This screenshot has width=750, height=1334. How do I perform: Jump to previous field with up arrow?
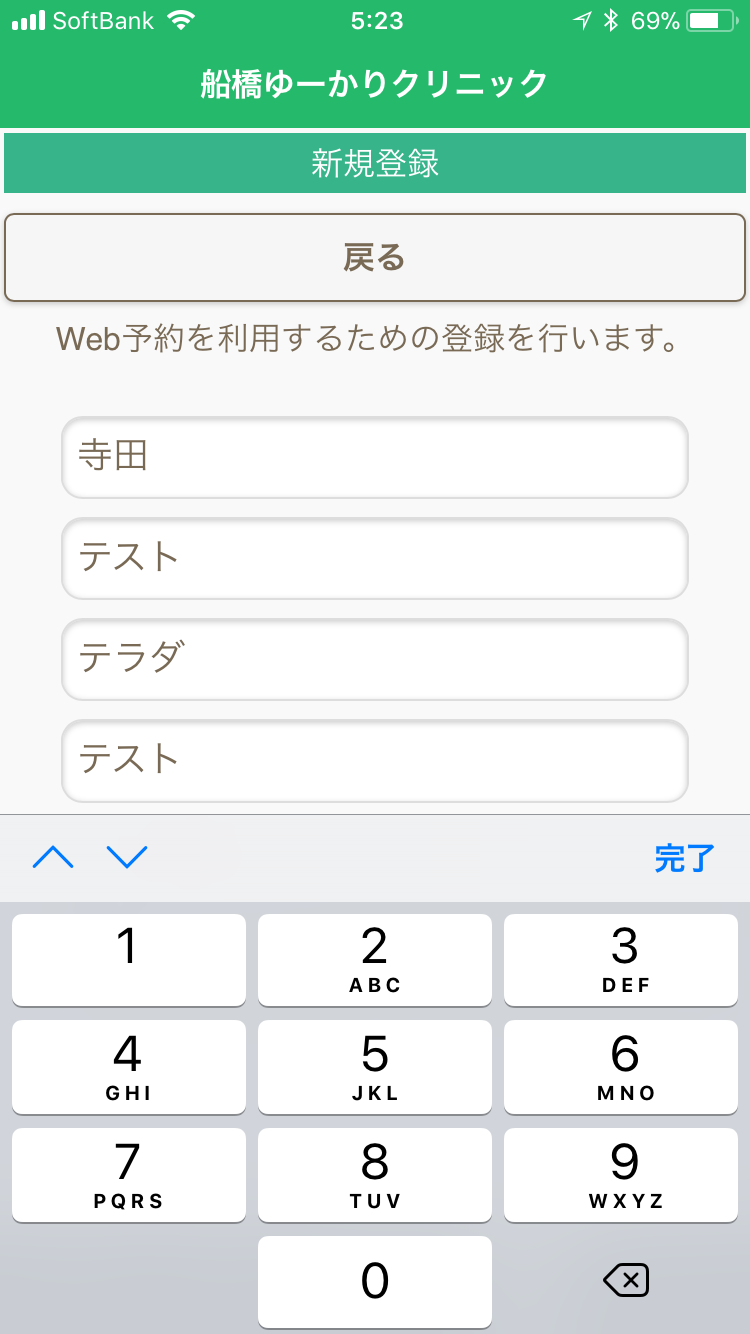[x=53, y=857]
